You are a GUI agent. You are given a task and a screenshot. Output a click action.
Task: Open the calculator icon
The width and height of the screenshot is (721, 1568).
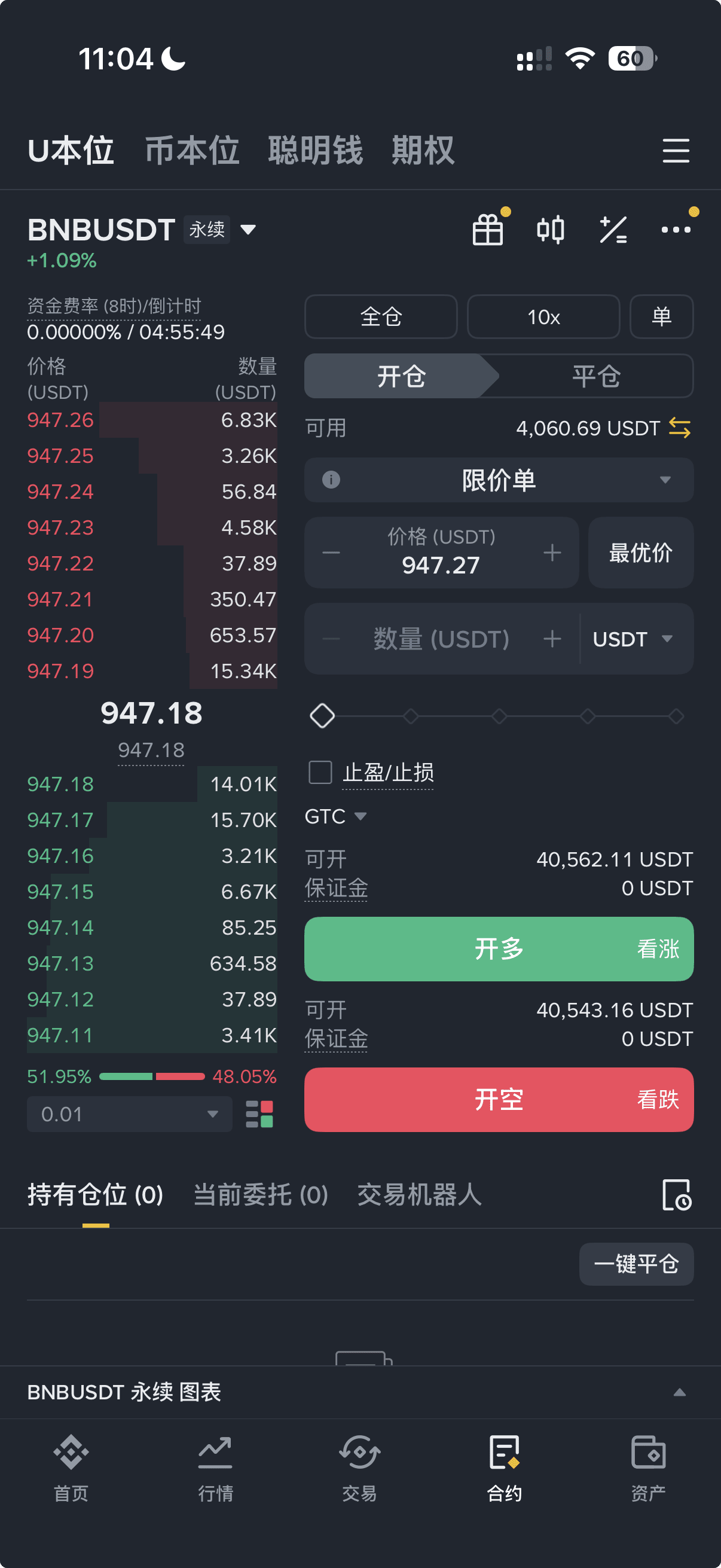613,230
